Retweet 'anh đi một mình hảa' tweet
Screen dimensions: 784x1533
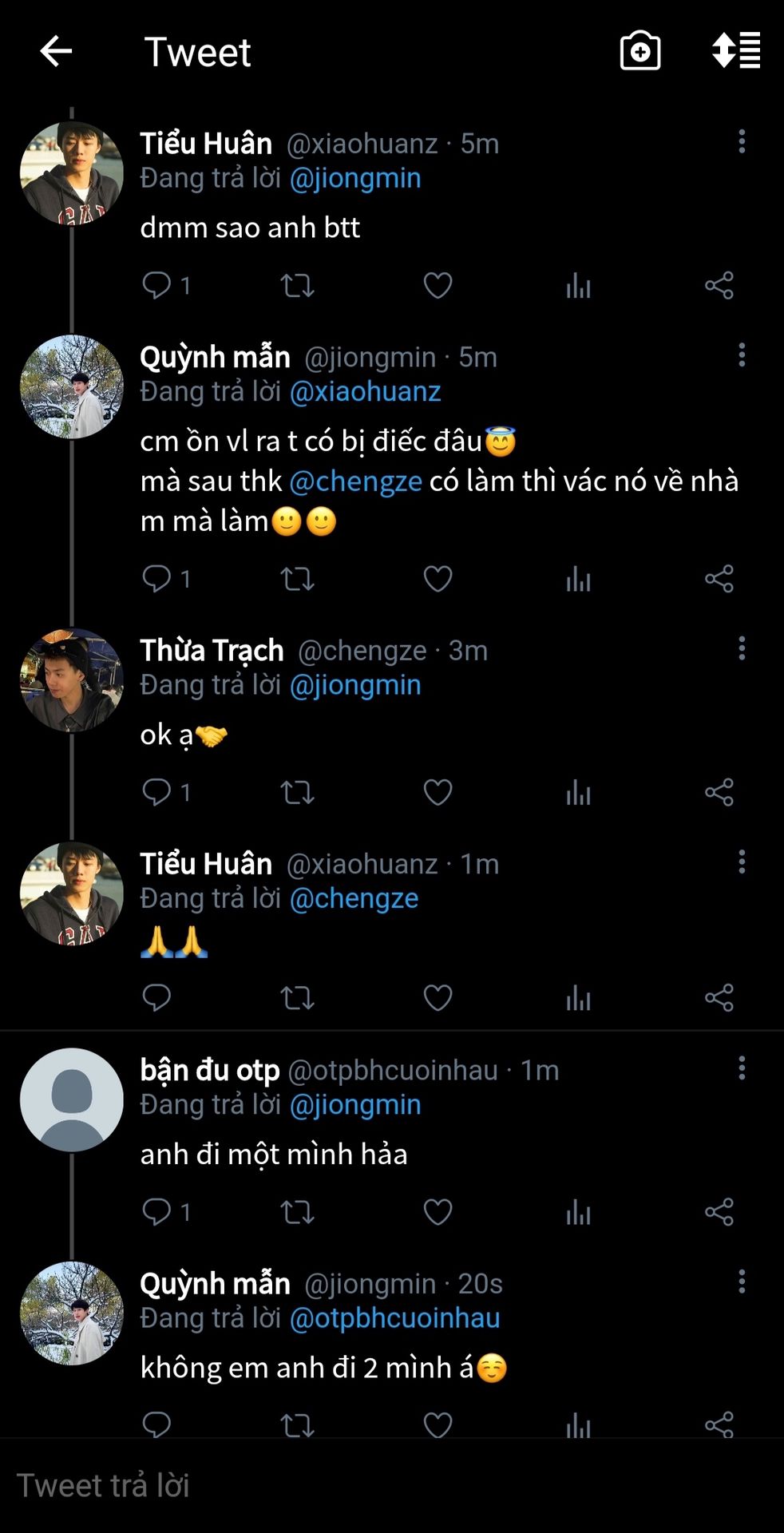tap(297, 1211)
